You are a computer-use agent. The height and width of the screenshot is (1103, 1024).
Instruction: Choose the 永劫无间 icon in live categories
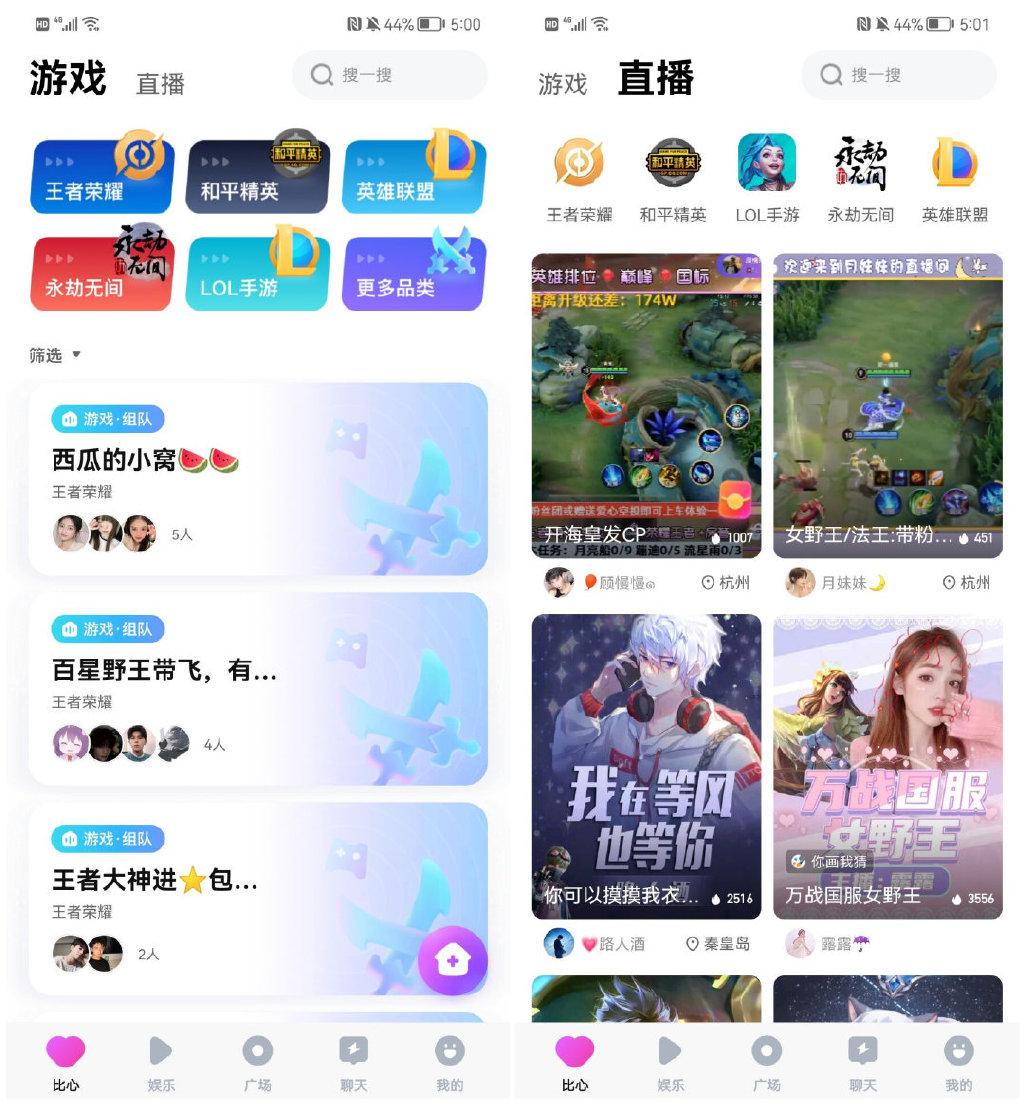coord(861,178)
